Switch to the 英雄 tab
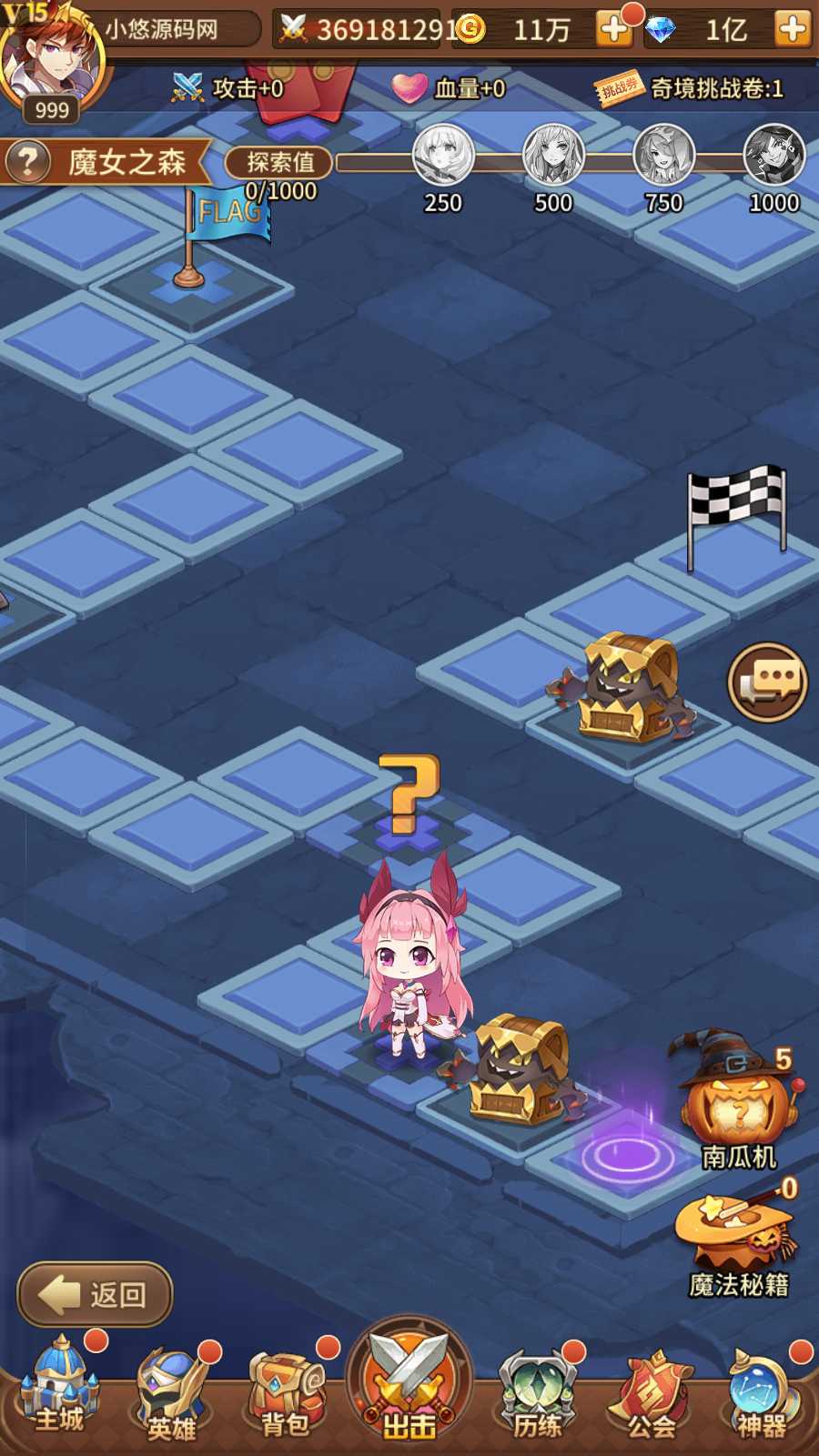Viewport: 819px width, 1456px height. tap(171, 1392)
